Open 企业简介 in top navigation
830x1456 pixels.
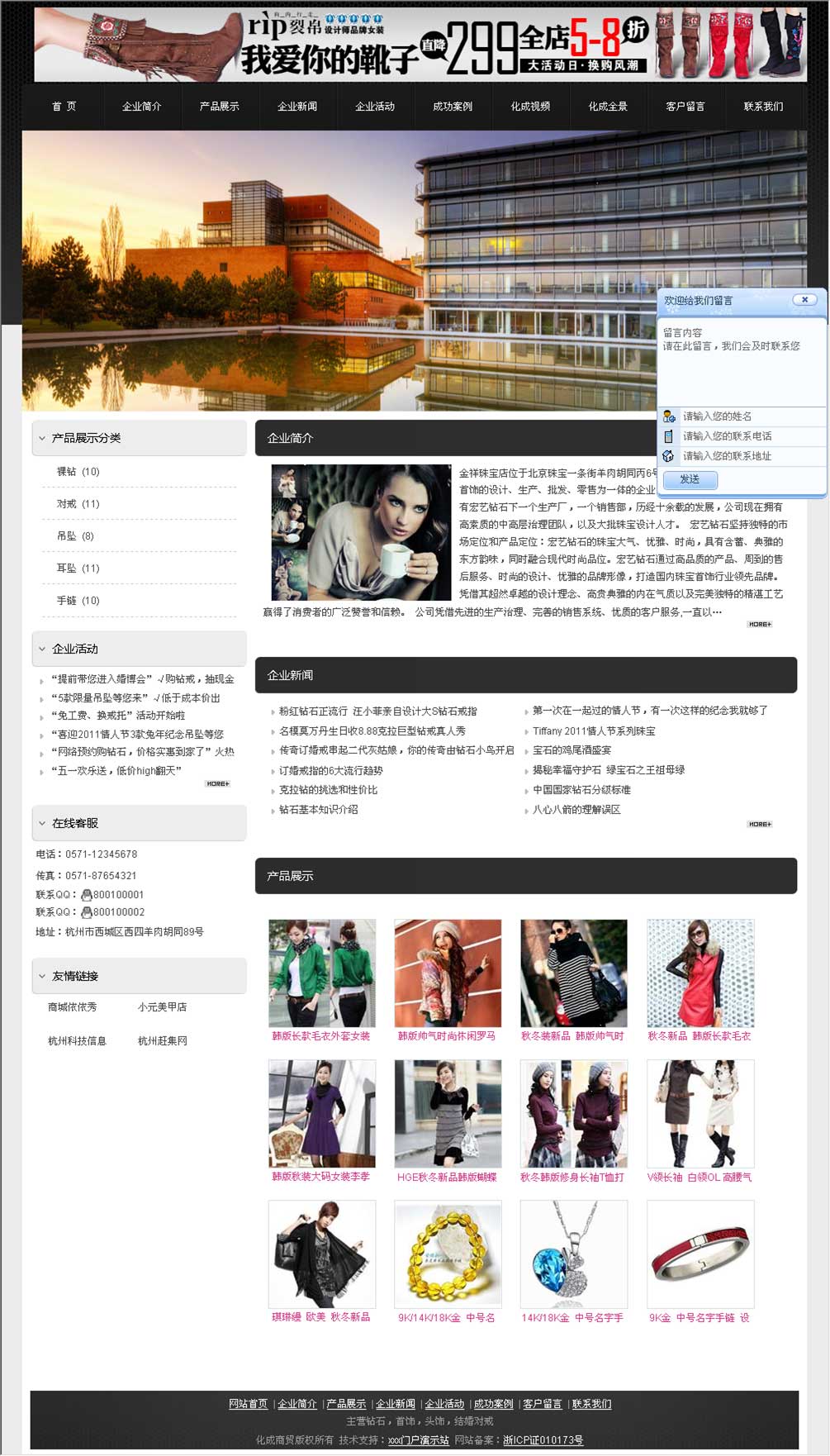click(x=142, y=107)
